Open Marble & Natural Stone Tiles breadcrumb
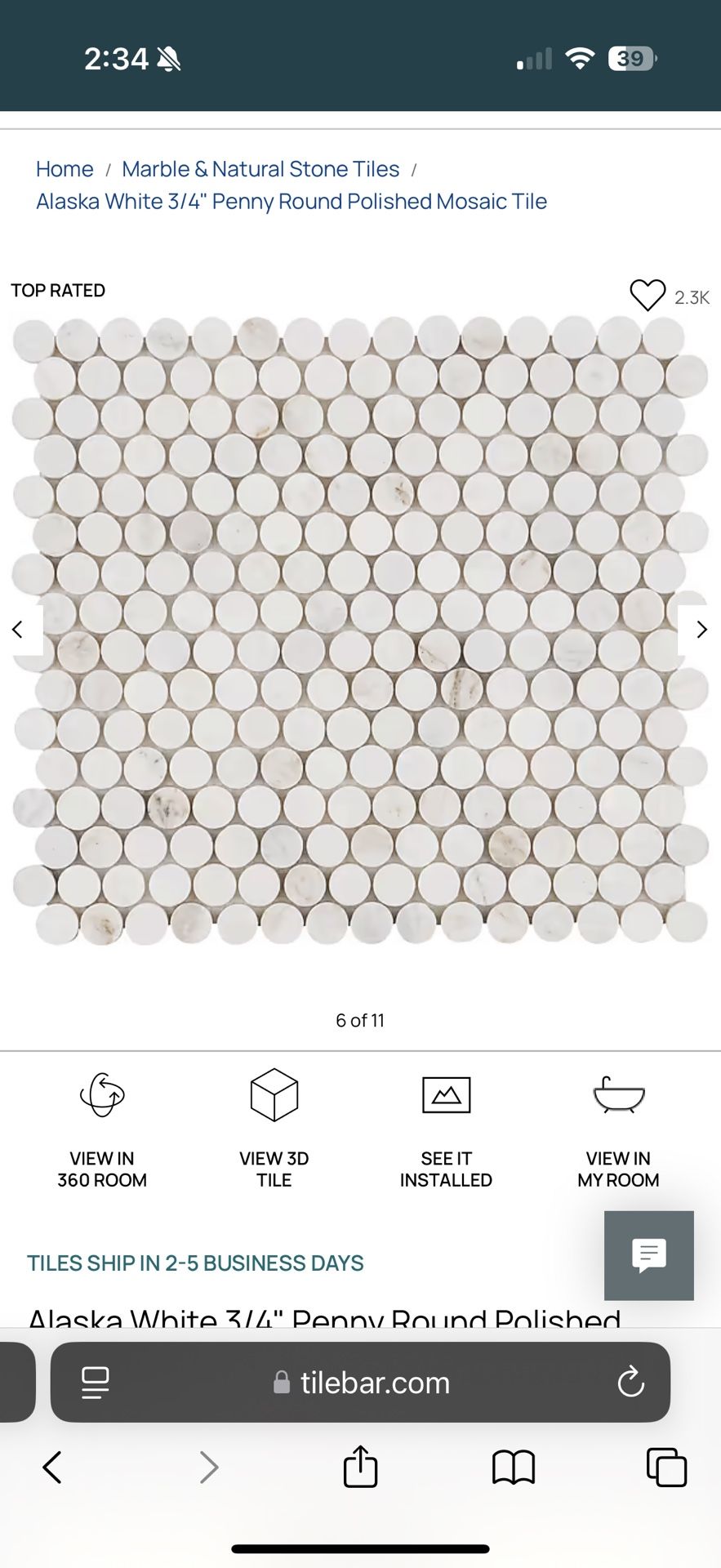 (260, 169)
